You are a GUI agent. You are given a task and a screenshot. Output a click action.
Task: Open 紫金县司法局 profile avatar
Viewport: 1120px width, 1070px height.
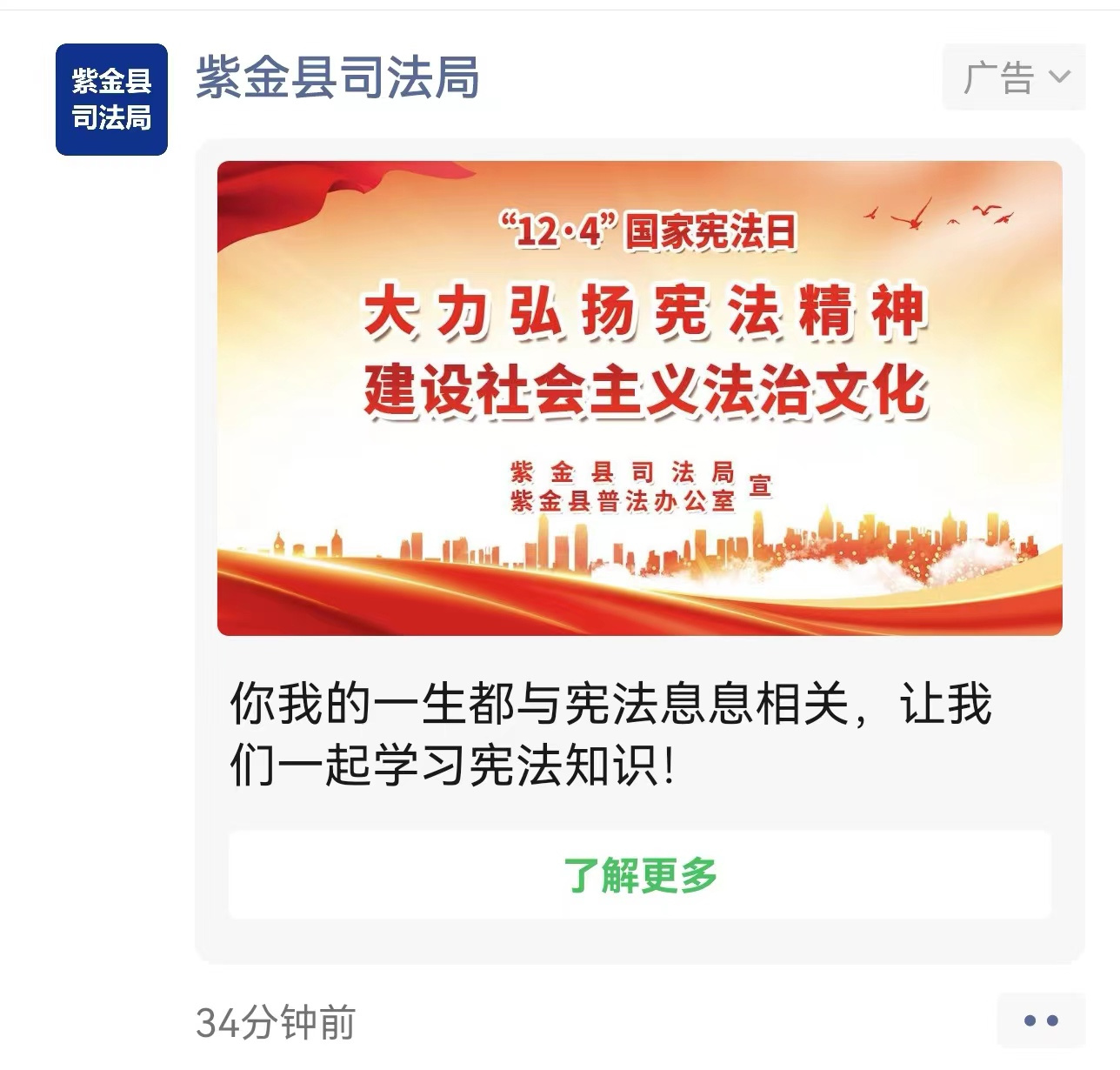coord(111,99)
